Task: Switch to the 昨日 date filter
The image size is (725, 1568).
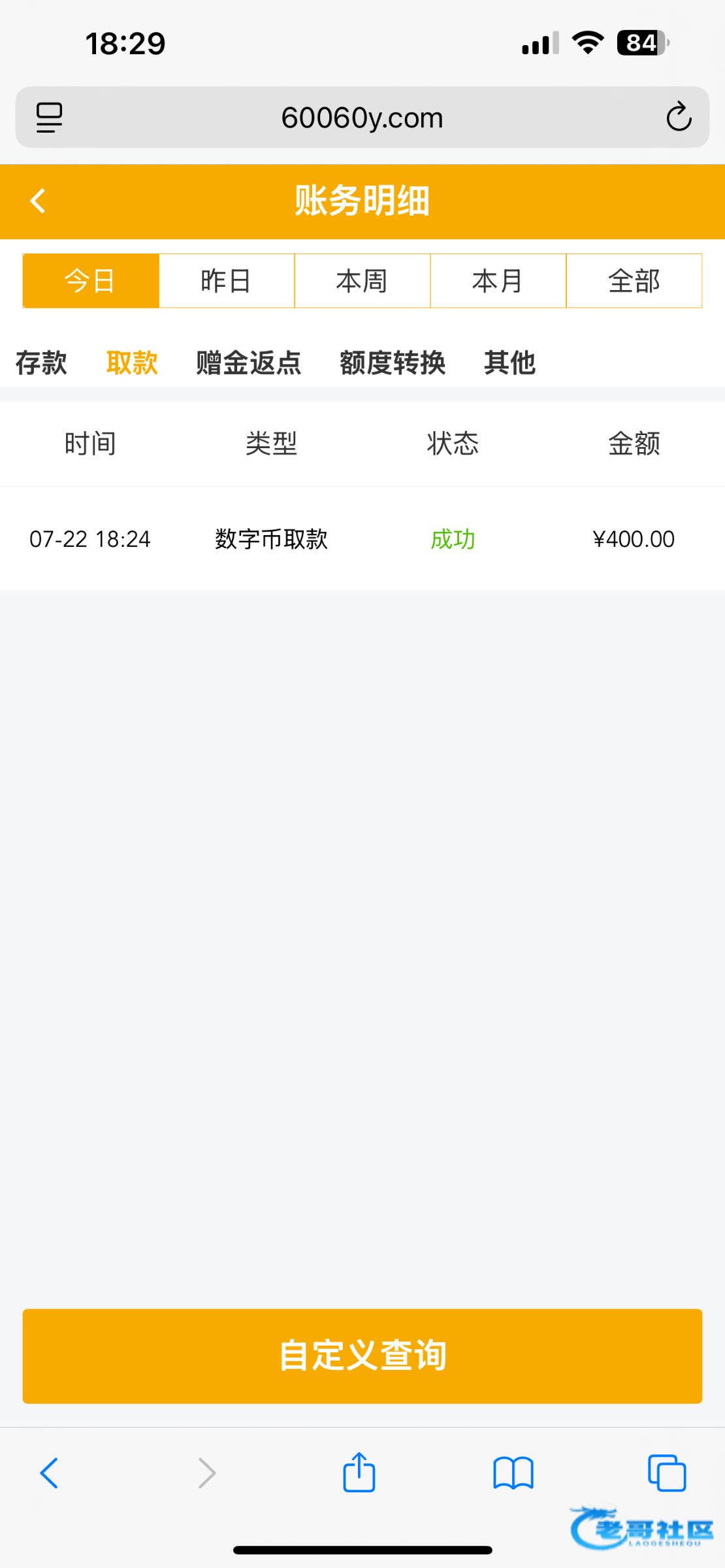Action: 227,281
